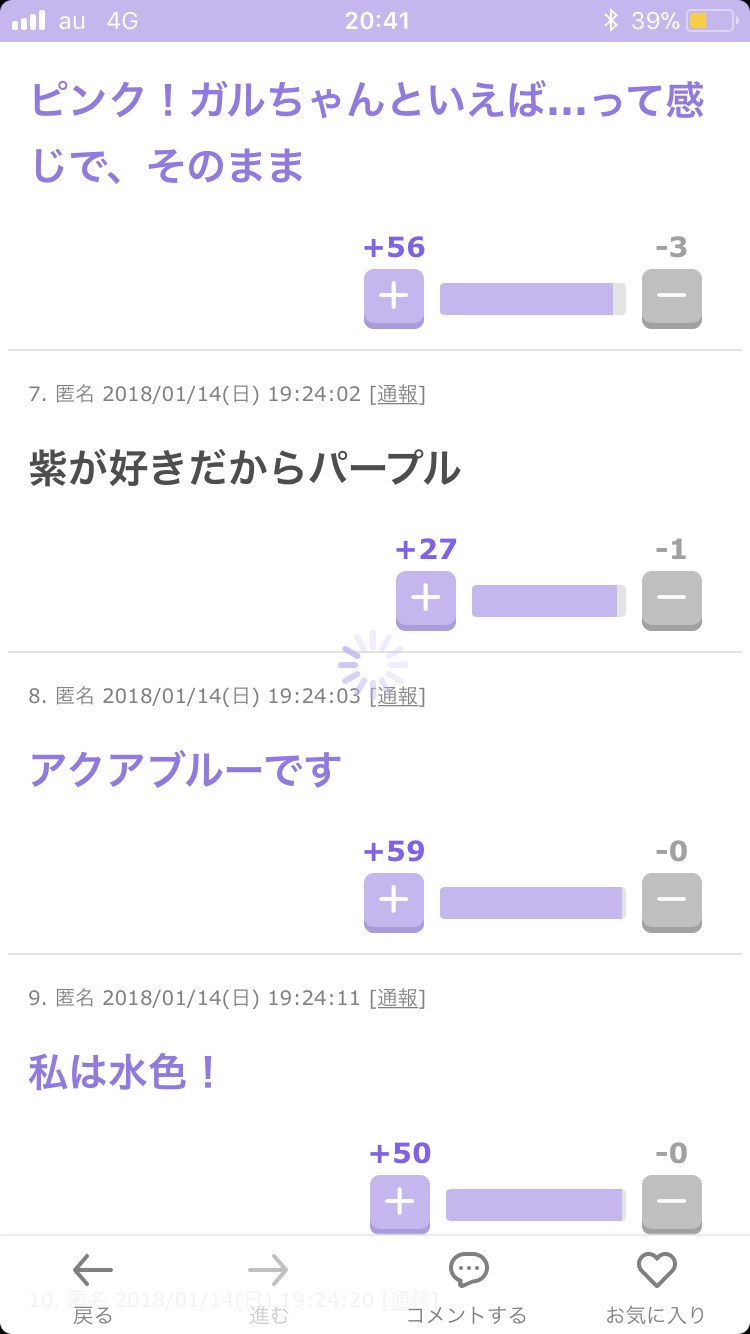Report comment 8 via 通報 link

pos(397,696)
